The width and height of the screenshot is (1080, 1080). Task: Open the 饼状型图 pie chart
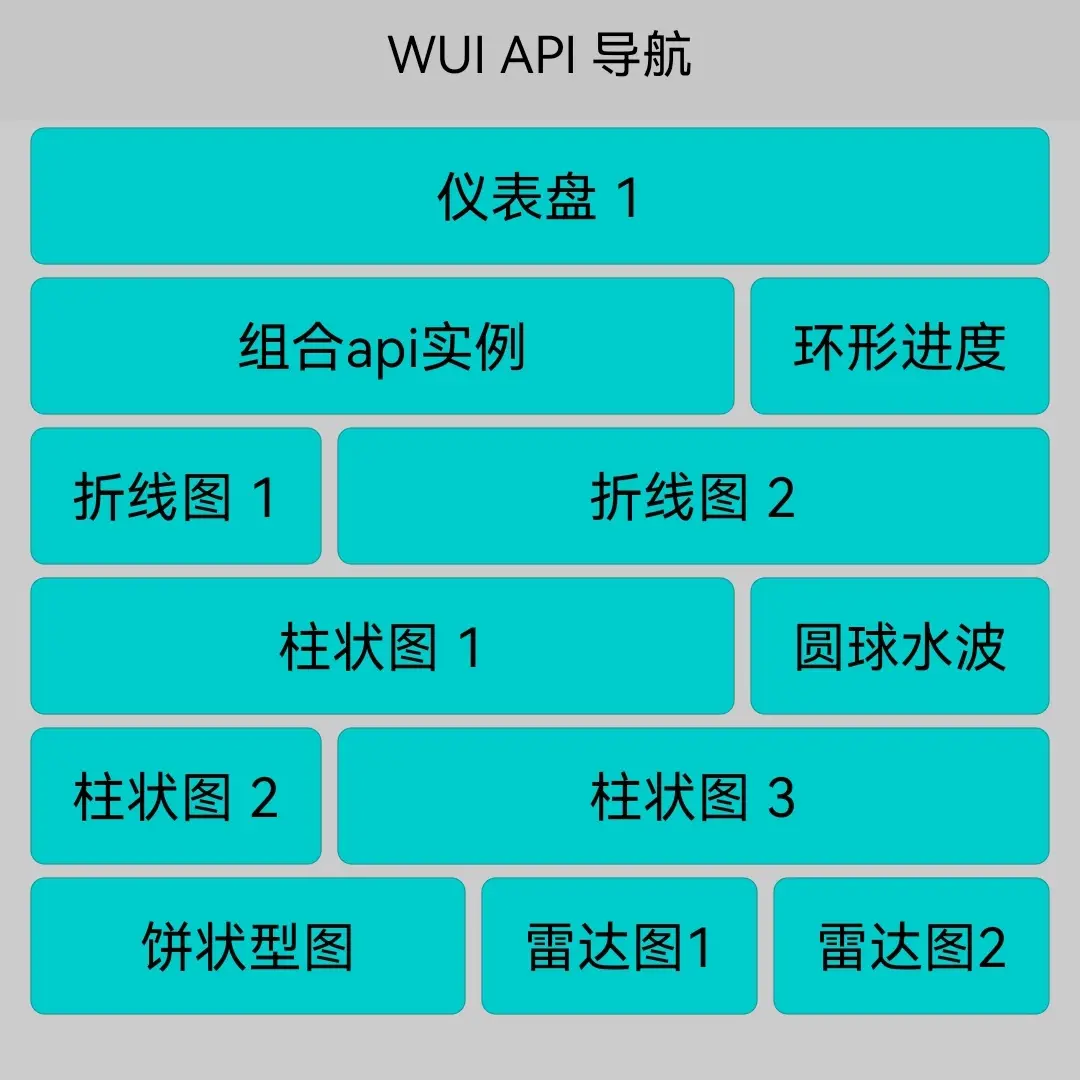(x=248, y=946)
